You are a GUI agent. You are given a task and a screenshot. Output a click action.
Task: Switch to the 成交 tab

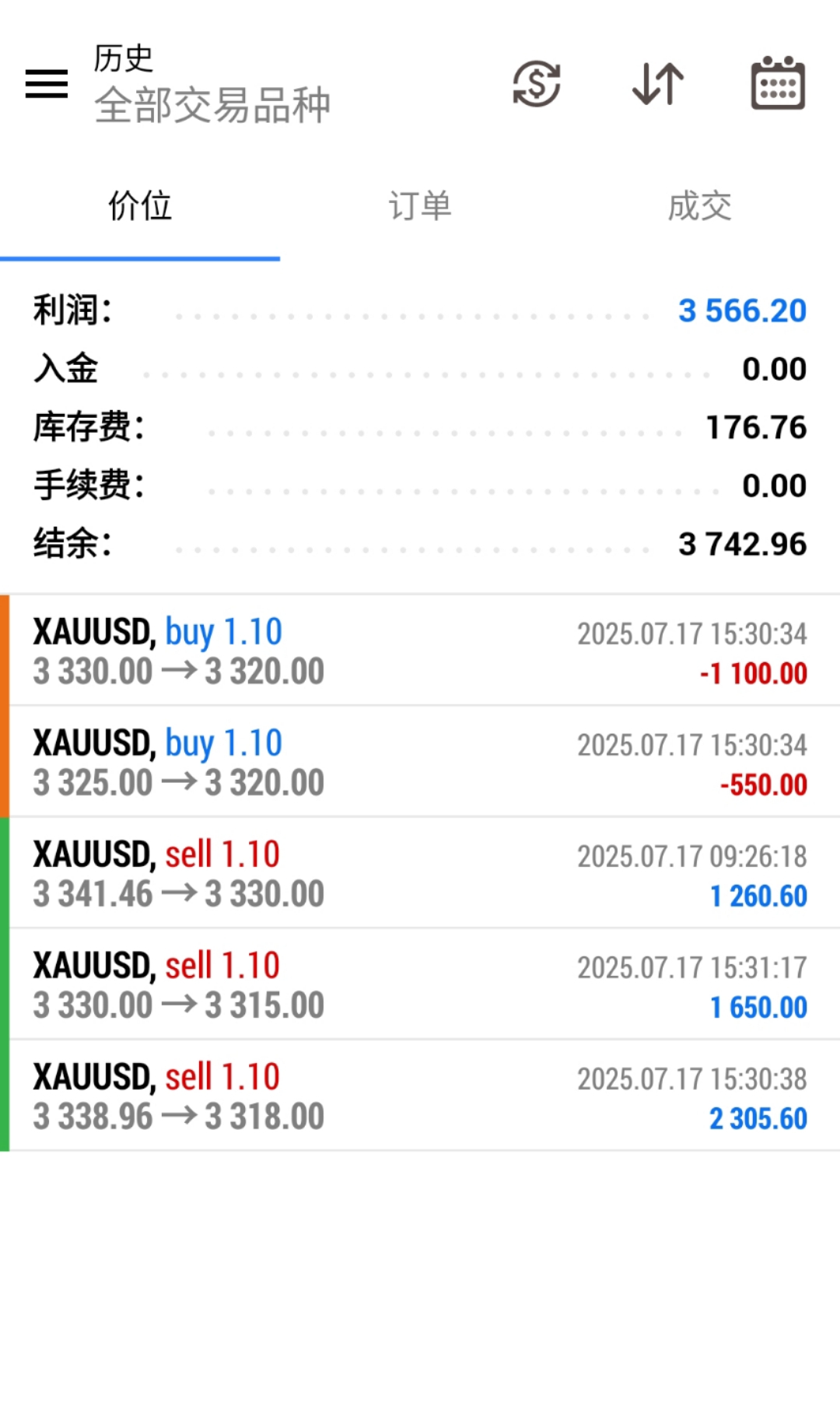(x=700, y=206)
